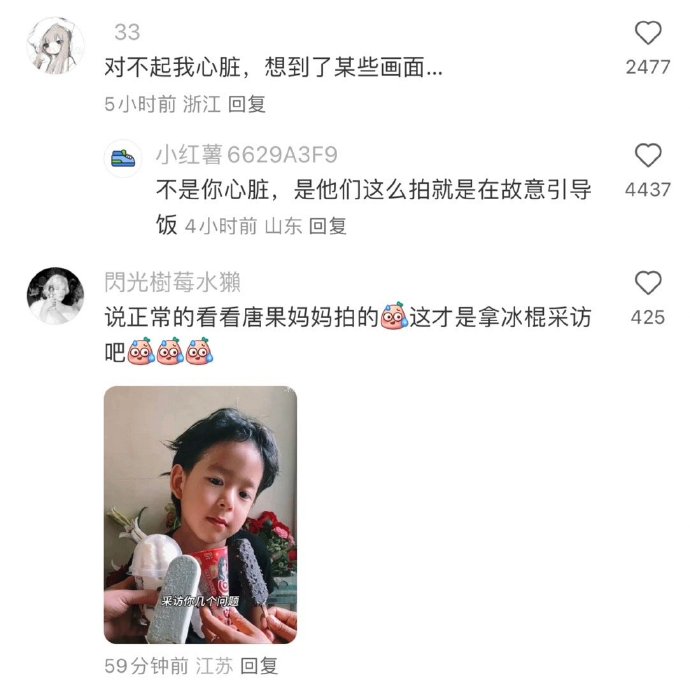The image size is (690, 682).
Task: View the attached image in 閃光樹莓水獺's comment
Action: pyautogui.click(x=200, y=514)
